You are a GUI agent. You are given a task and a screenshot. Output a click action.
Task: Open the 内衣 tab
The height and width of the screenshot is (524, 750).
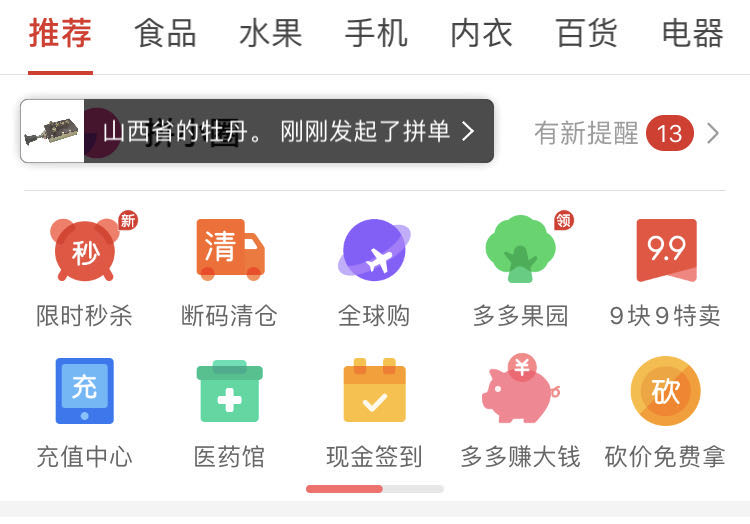482,33
